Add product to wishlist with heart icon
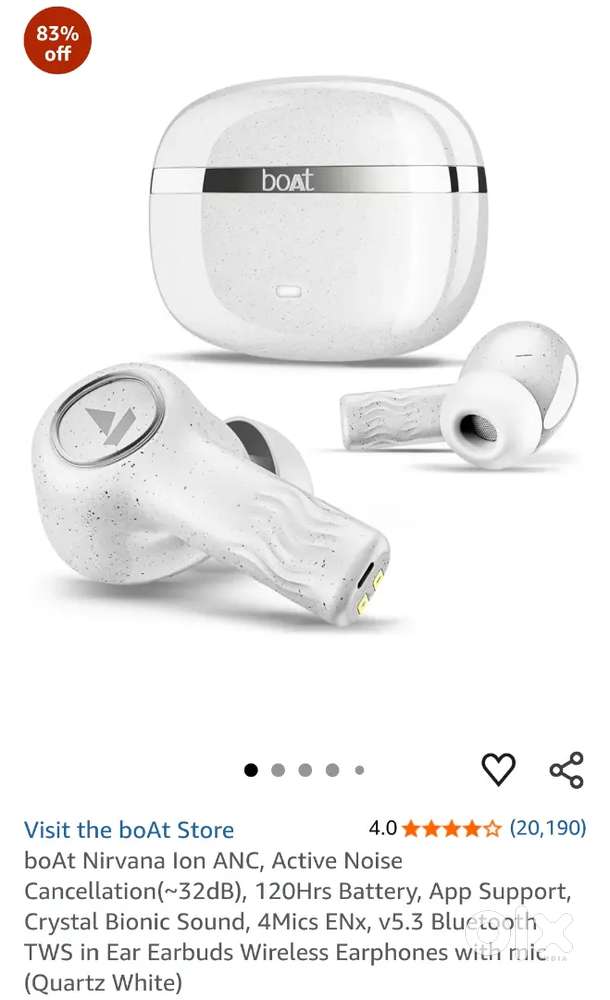The height and width of the screenshot is (1000, 610). [498, 769]
